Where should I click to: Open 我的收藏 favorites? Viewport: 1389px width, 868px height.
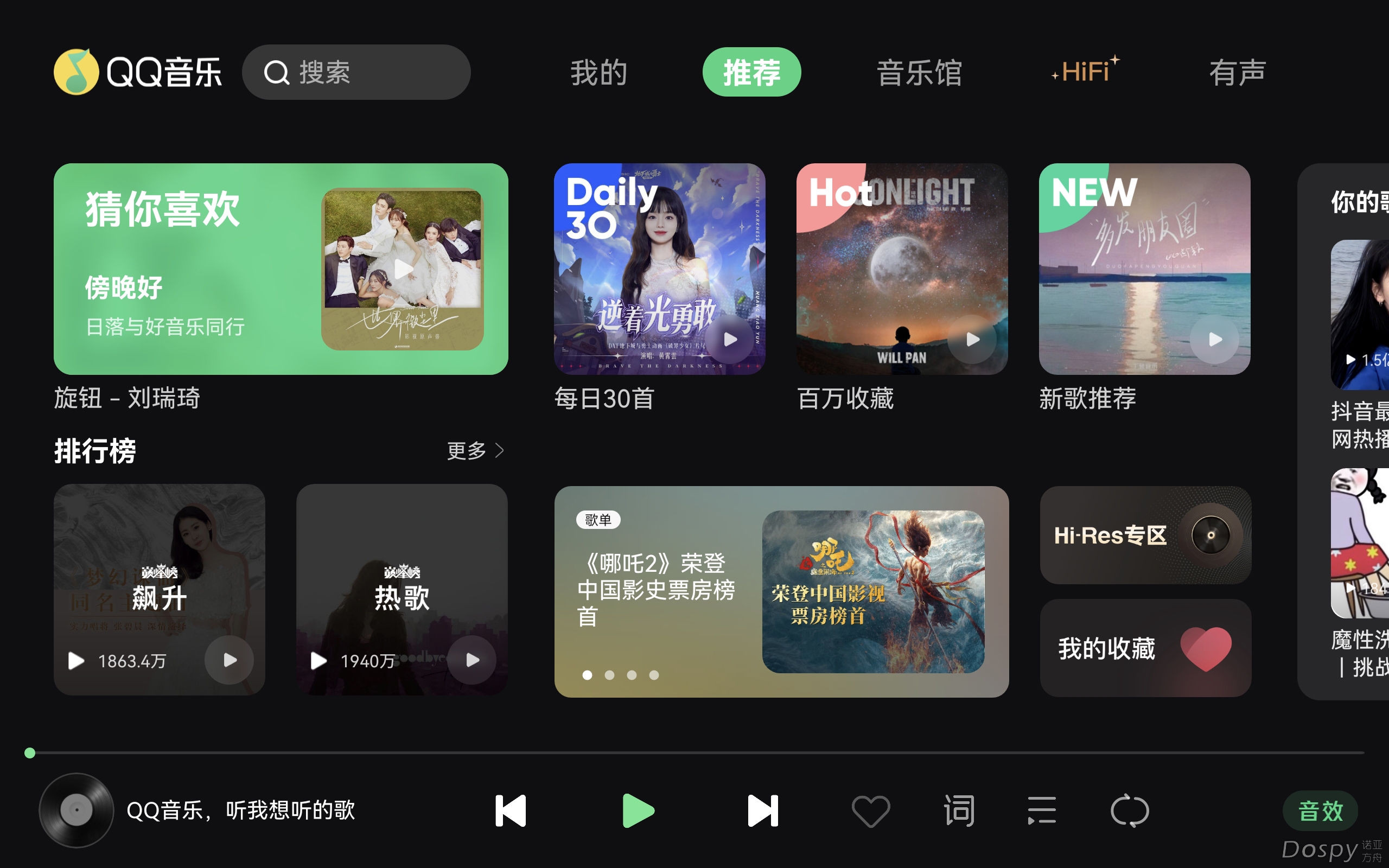[1145, 648]
